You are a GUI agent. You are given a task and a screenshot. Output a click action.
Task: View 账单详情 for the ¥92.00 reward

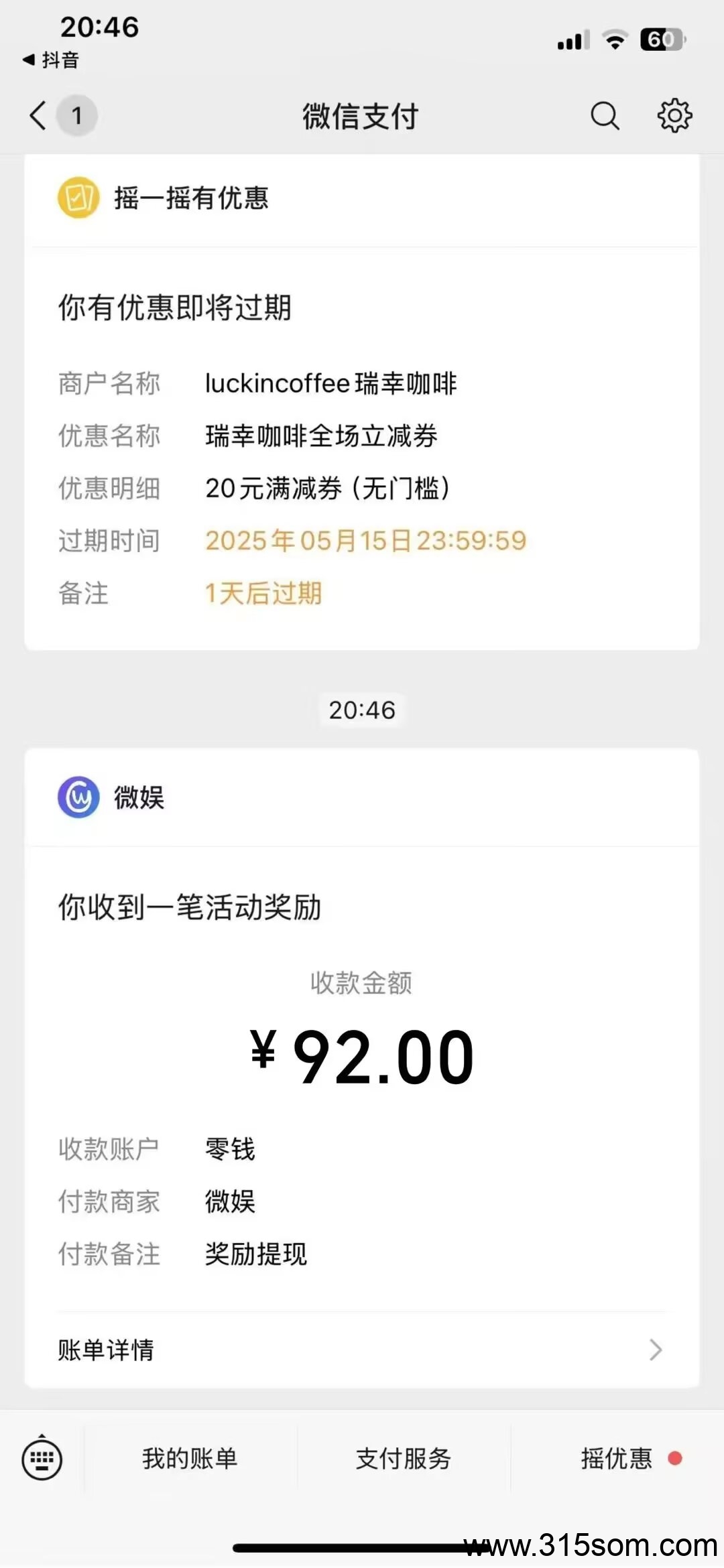point(362,1350)
